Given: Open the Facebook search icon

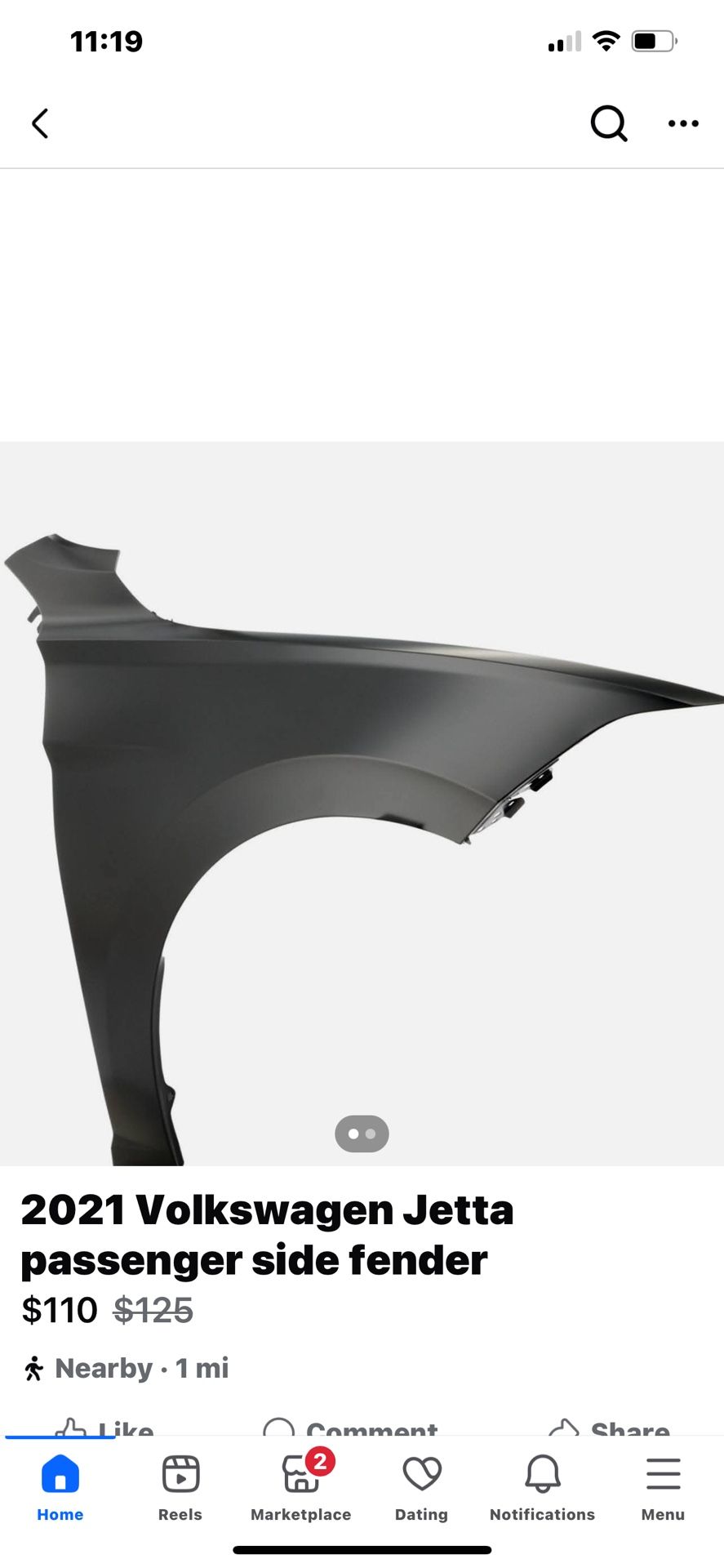Looking at the screenshot, I should 608,124.
